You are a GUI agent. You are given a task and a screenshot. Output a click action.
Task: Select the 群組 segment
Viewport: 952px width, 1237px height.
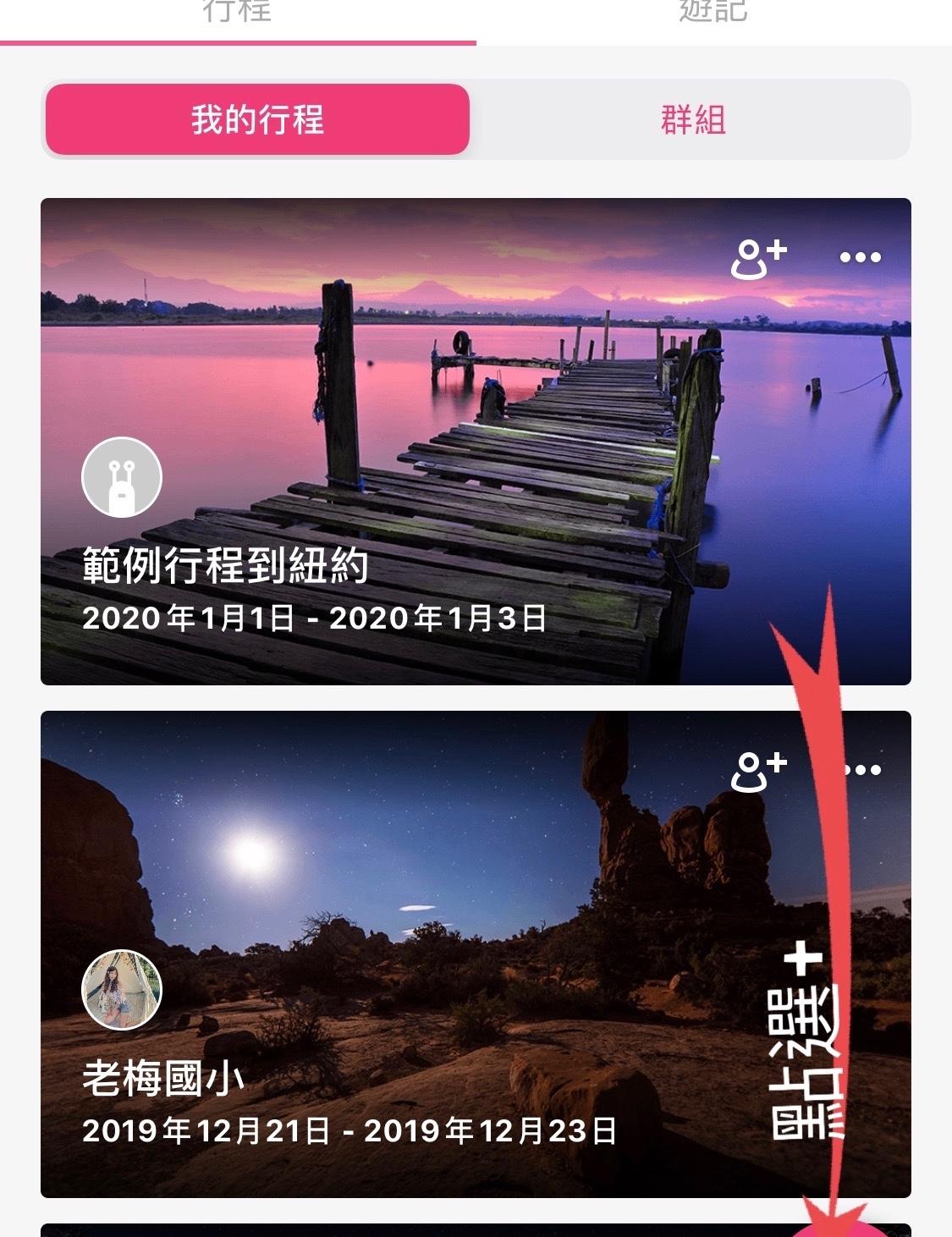pos(692,119)
